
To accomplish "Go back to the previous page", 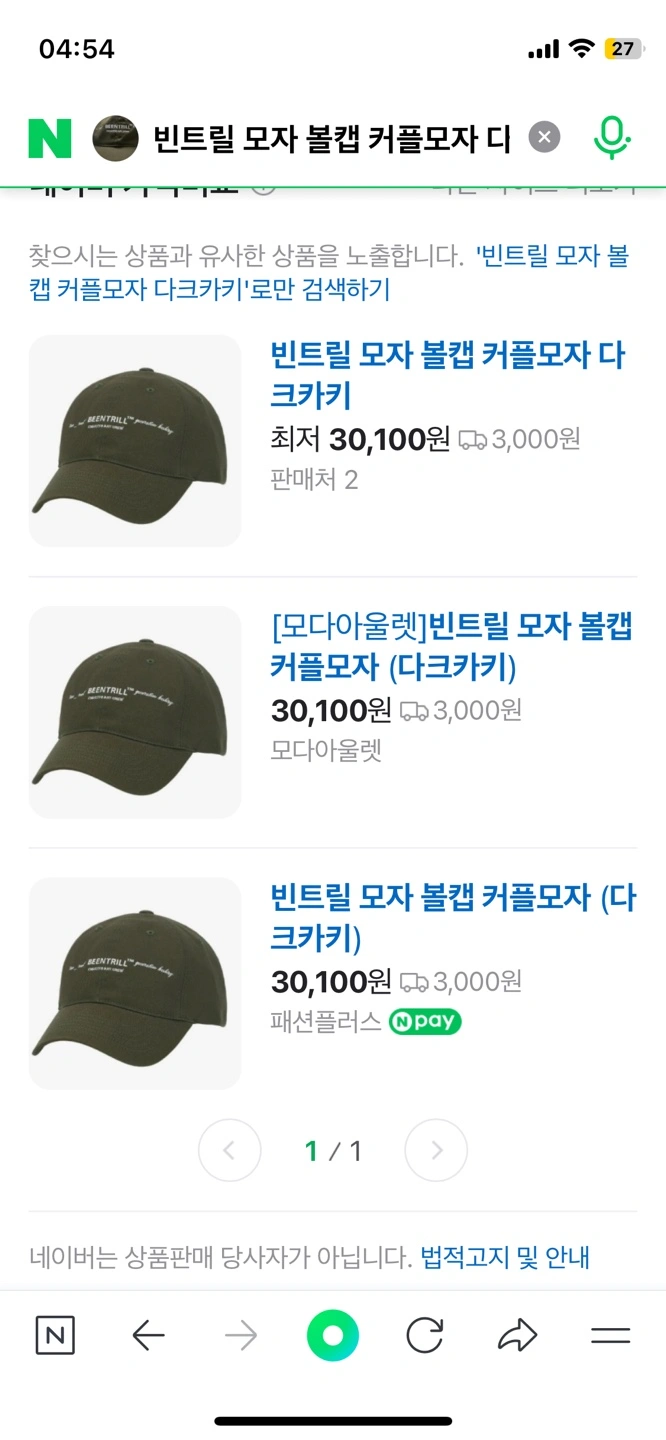I will [x=148, y=1335].
